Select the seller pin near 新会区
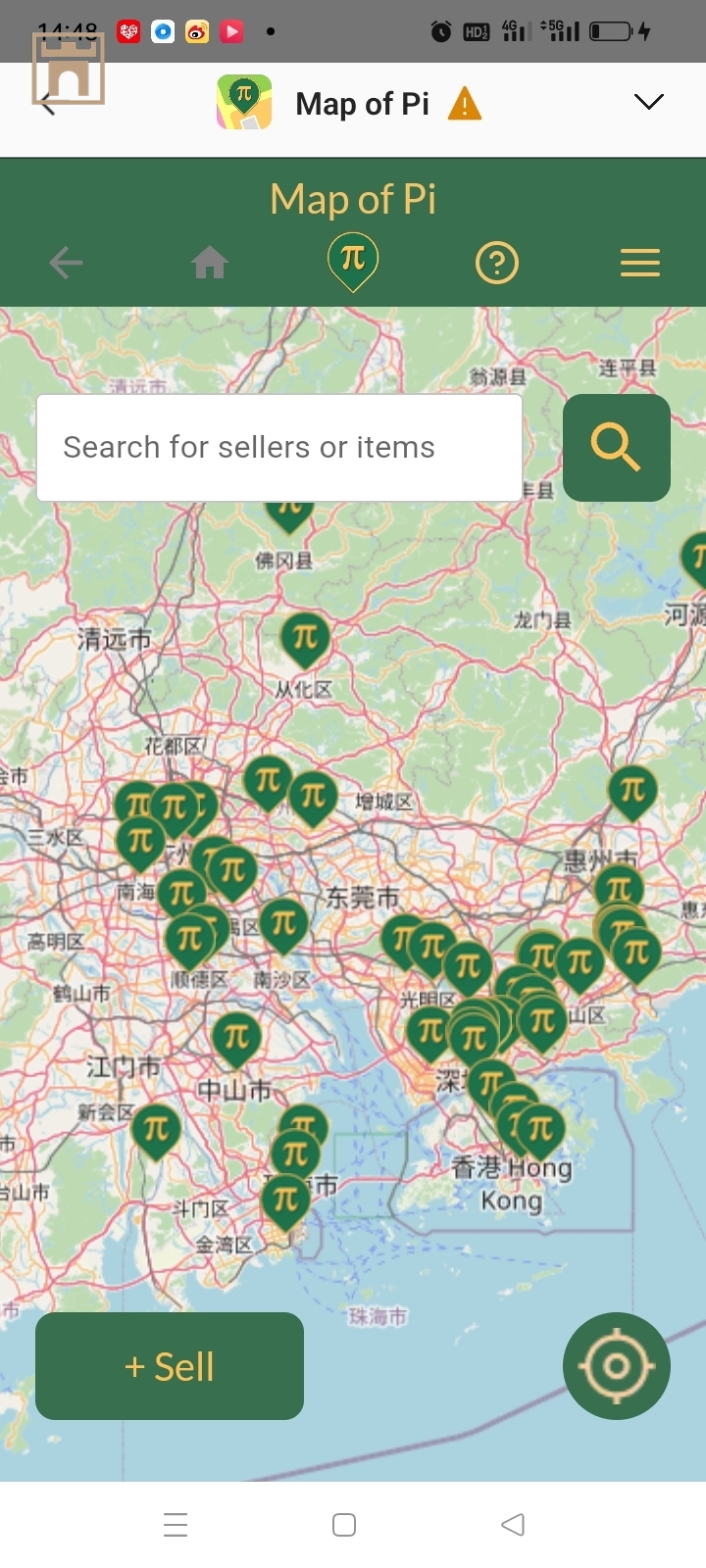 point(156,1130)
